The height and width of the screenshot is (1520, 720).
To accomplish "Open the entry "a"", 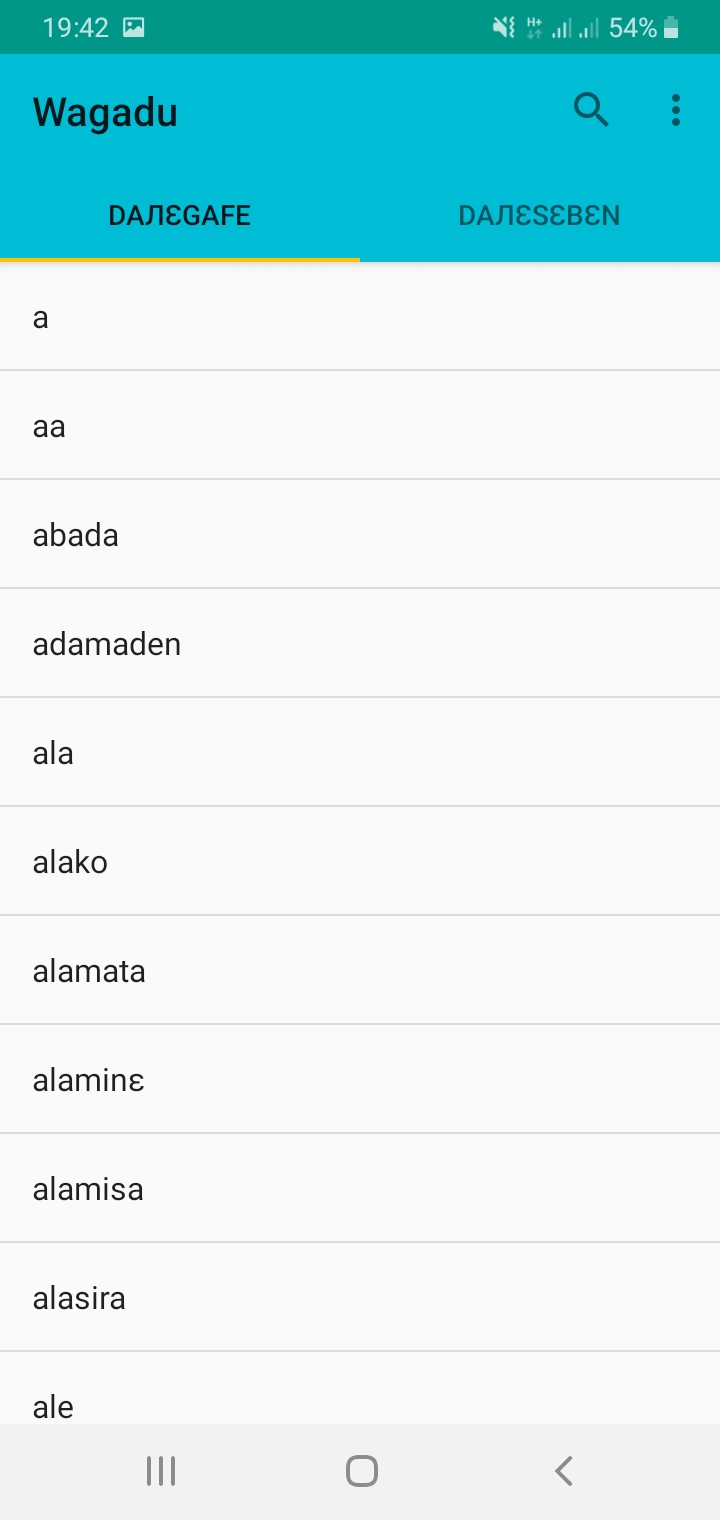I will click(360, 317).
